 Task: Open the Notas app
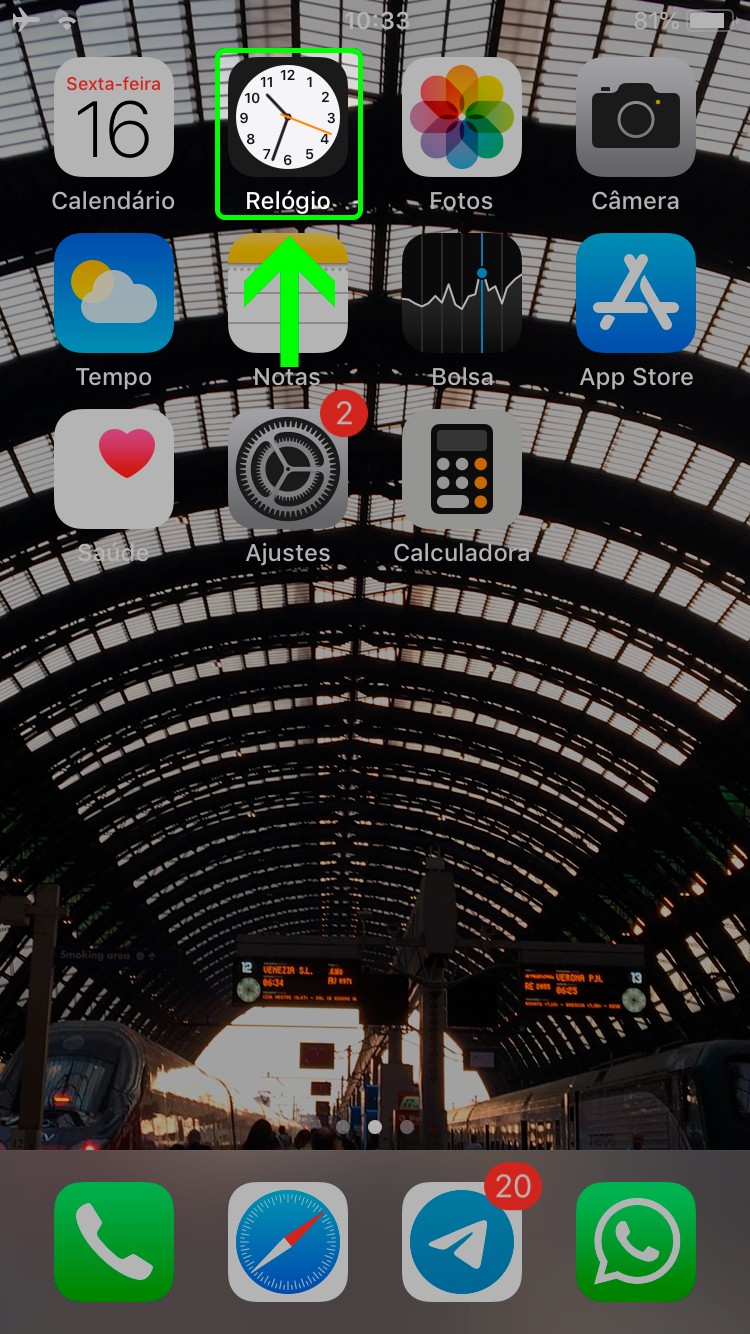(x=288, y=293)
